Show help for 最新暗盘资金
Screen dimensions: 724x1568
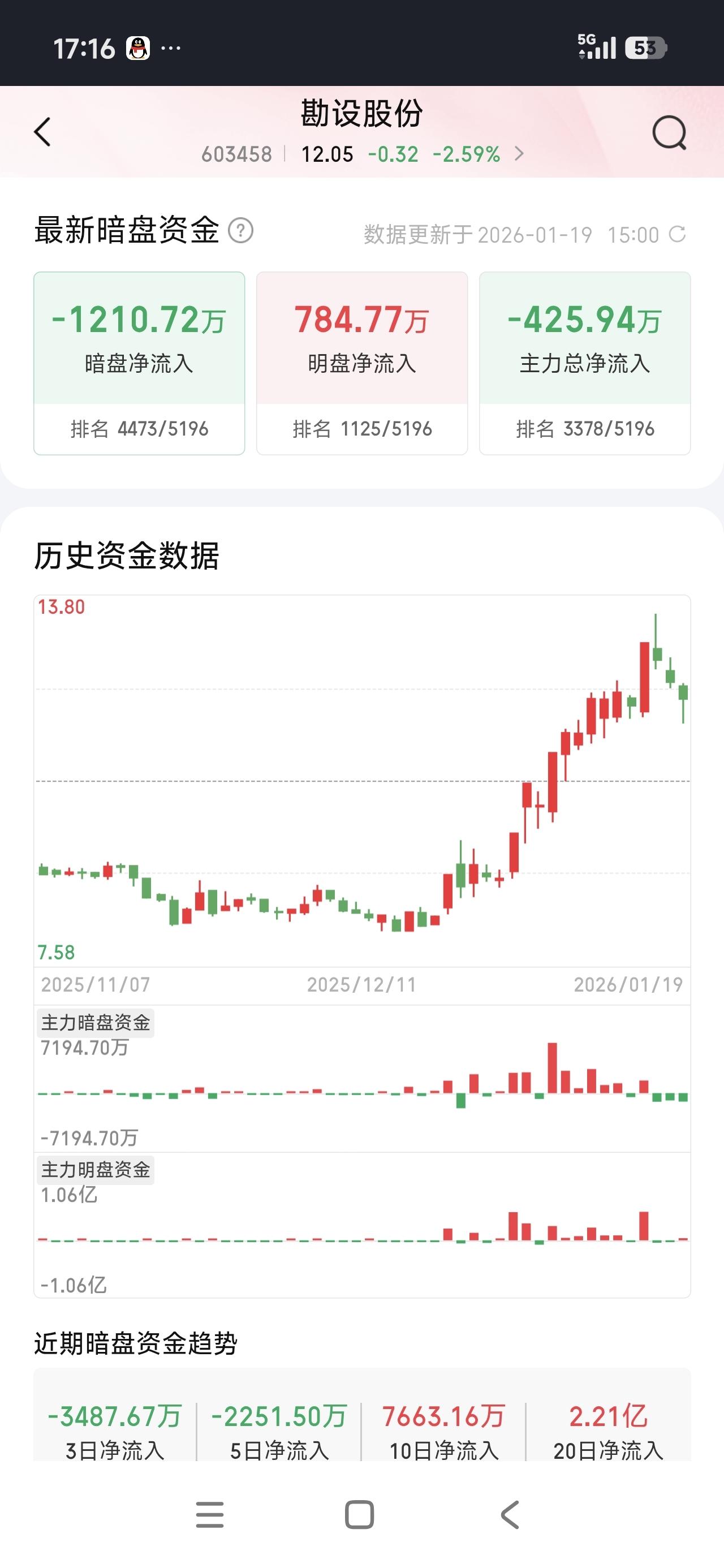[240, 231]
